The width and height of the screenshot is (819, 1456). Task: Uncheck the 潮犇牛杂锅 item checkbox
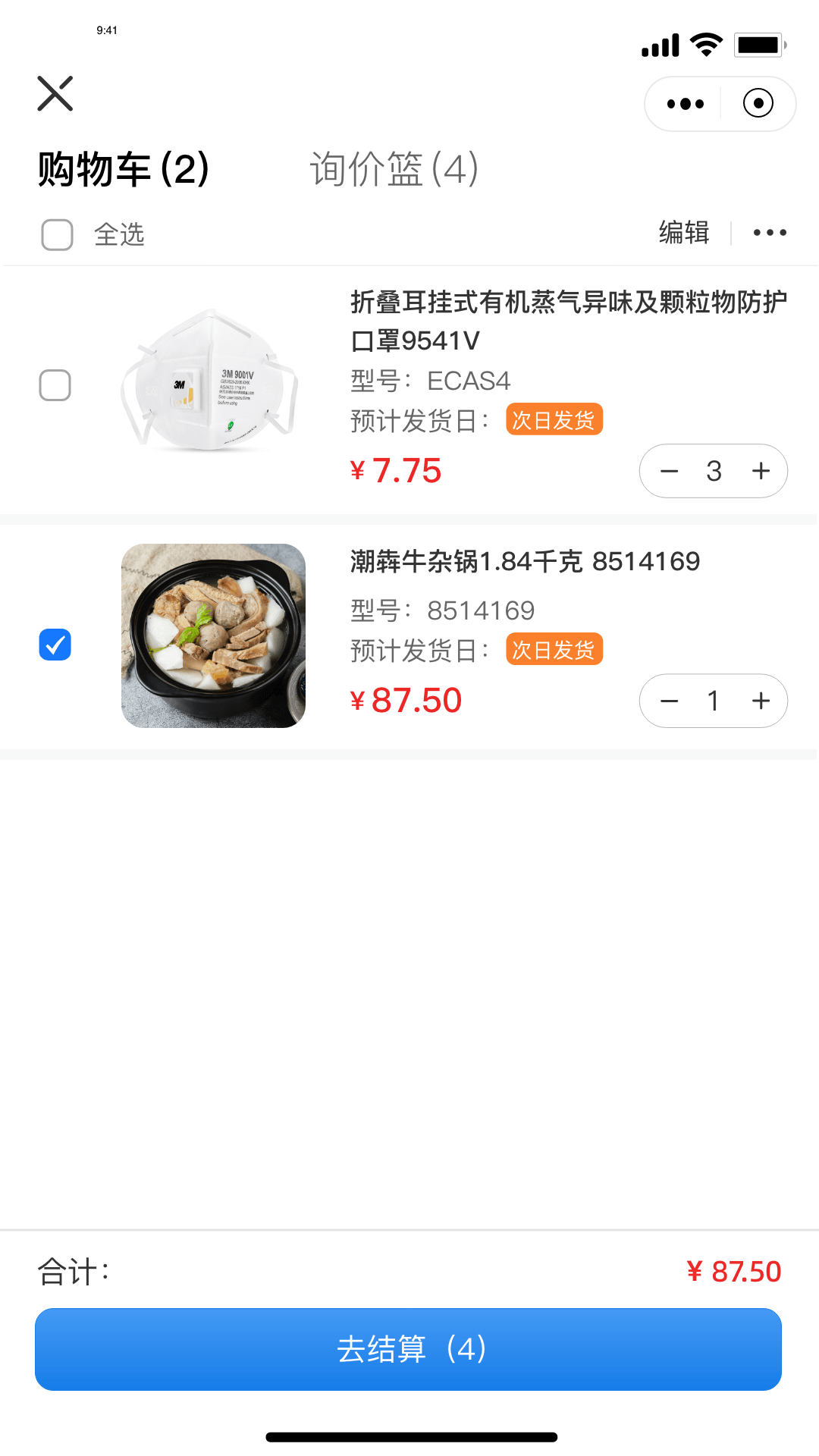click(x=54, y=645)
